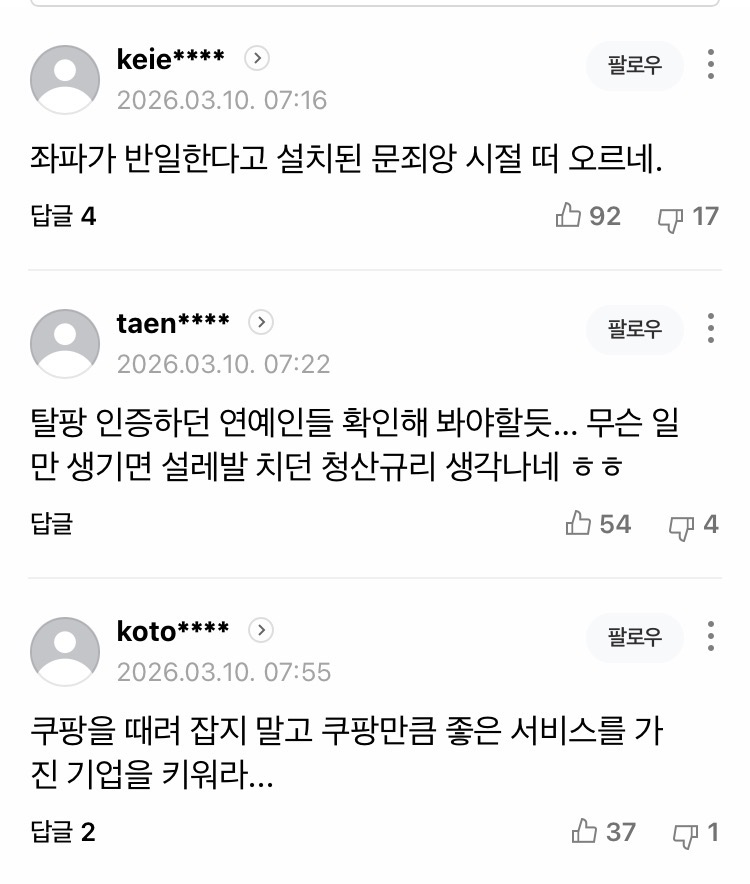Open overflow menu on koto**** comment
This screenshot has height=884, width=750.
(711, 636)
